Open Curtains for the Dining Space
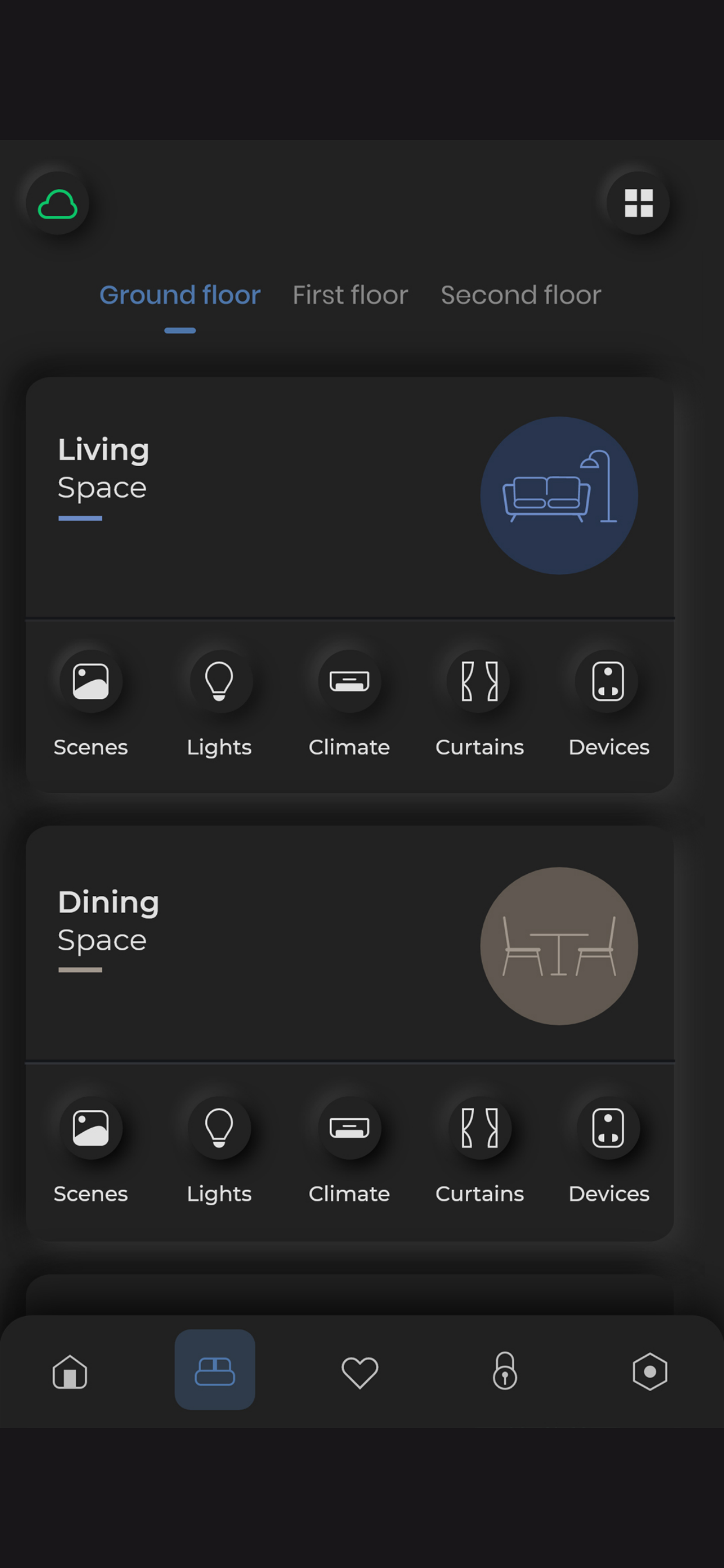 479,1128
